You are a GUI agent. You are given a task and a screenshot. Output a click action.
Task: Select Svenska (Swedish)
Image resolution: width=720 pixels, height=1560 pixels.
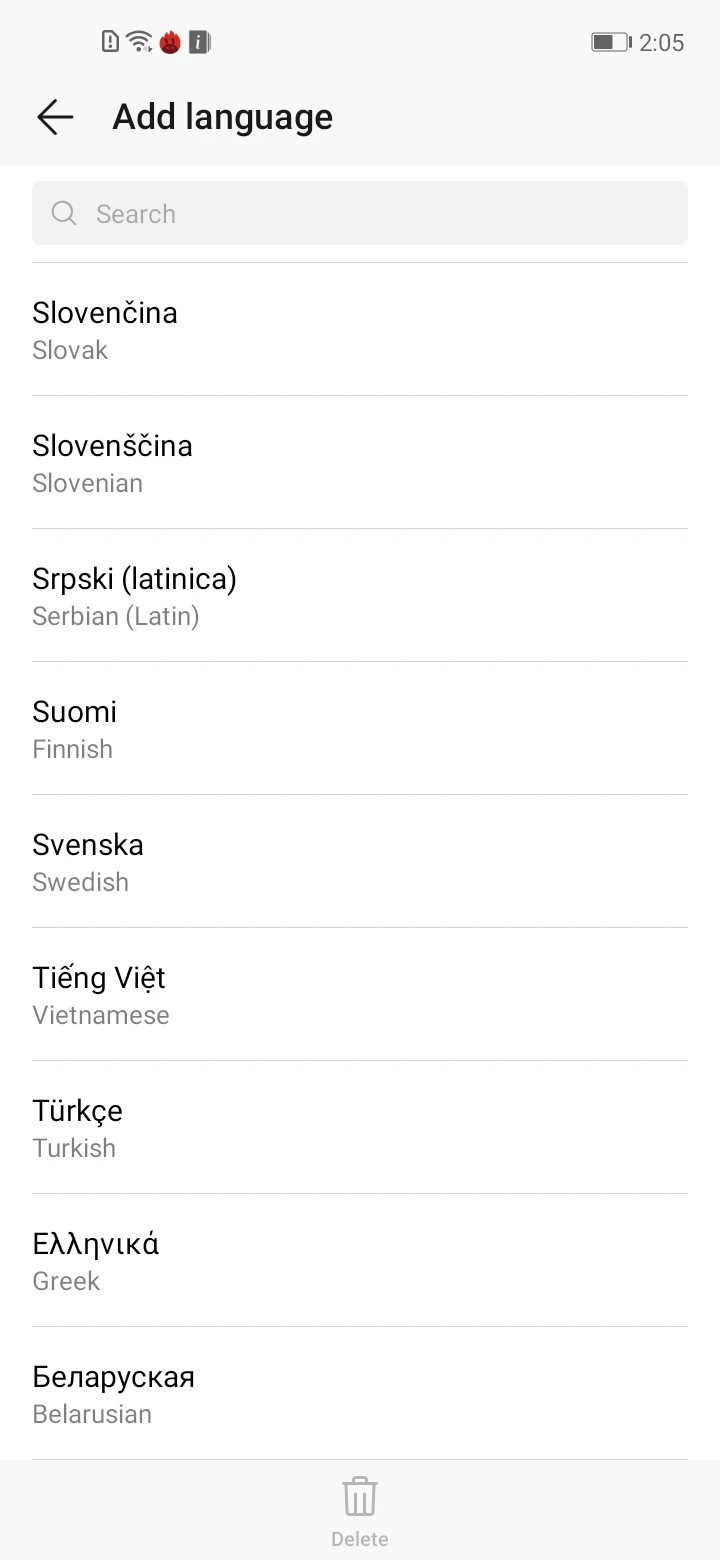coord(360,862)
